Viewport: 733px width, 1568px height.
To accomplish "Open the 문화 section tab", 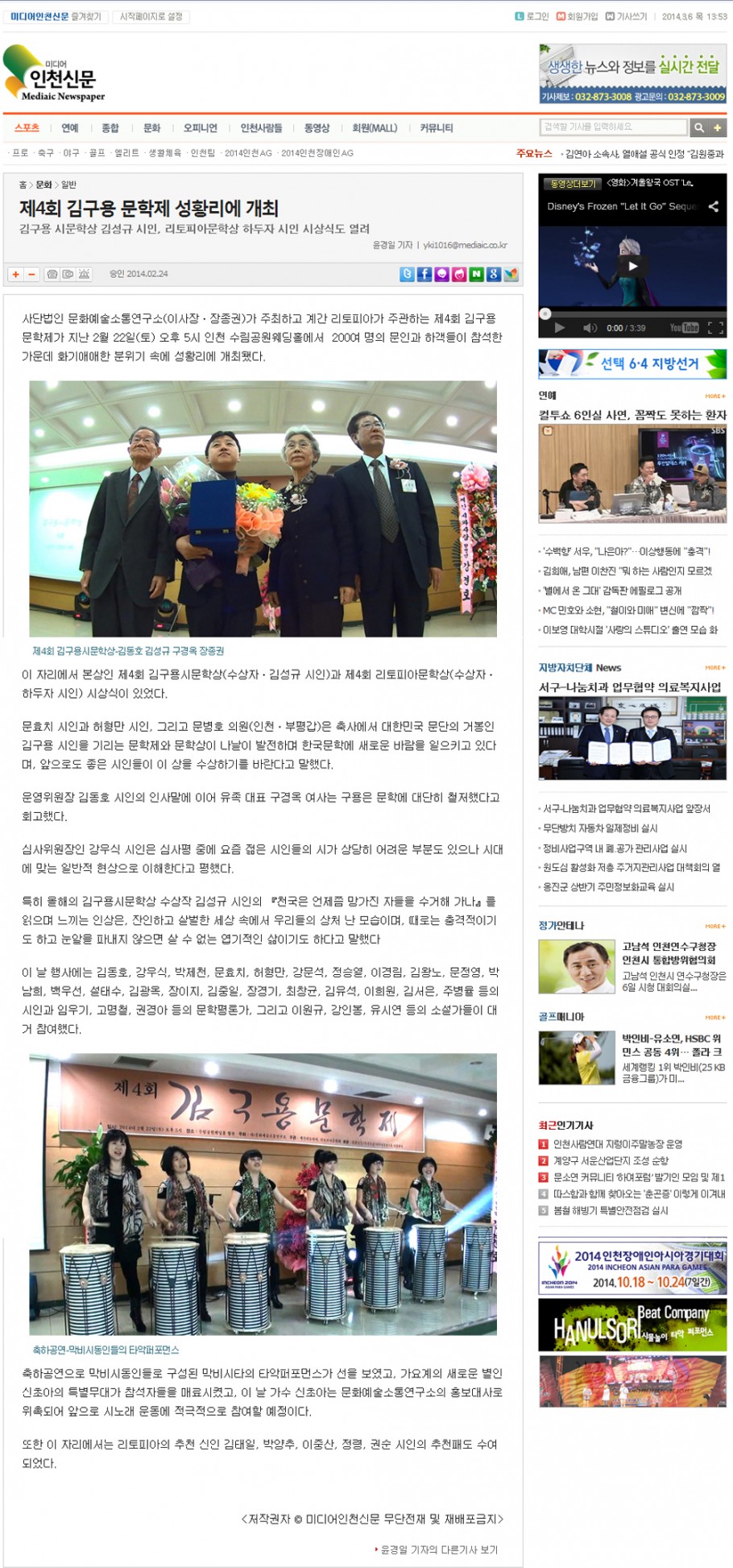I will pyautogui.click(x=151, y=128).
